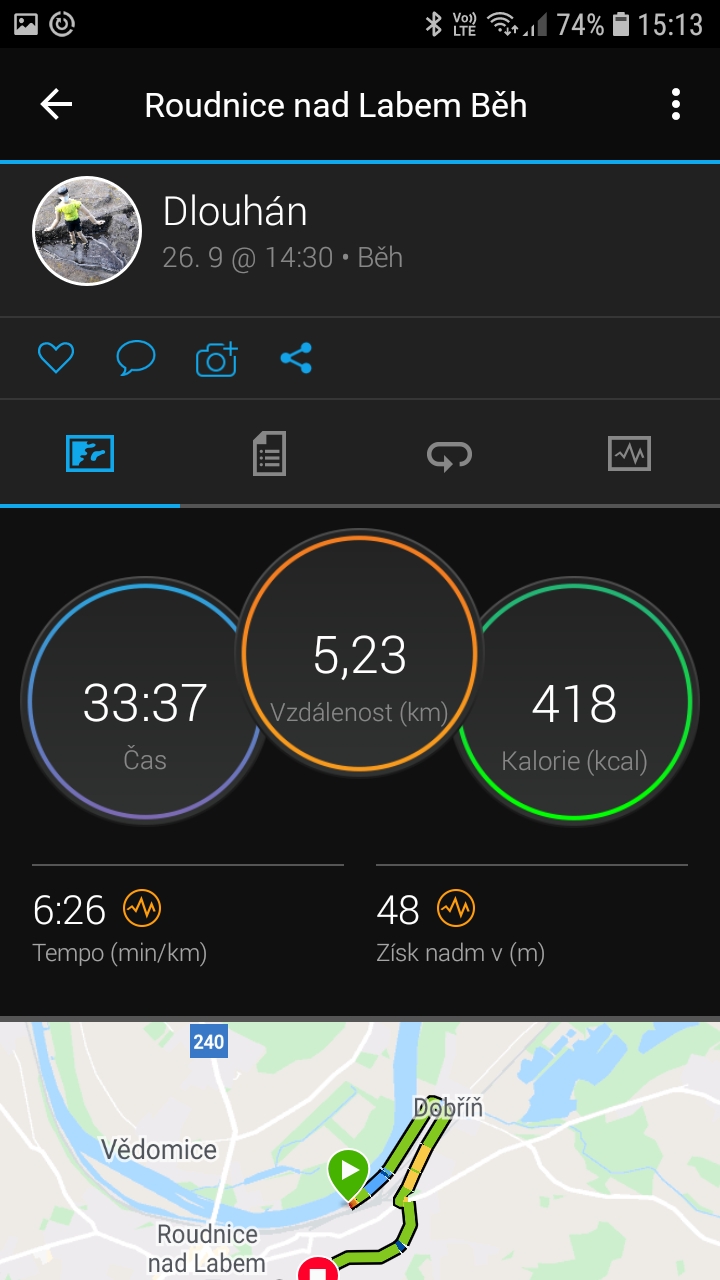Add a photo with the camera icon
The width and height of the screenshot is (720, 1280).
click(216, 358)
